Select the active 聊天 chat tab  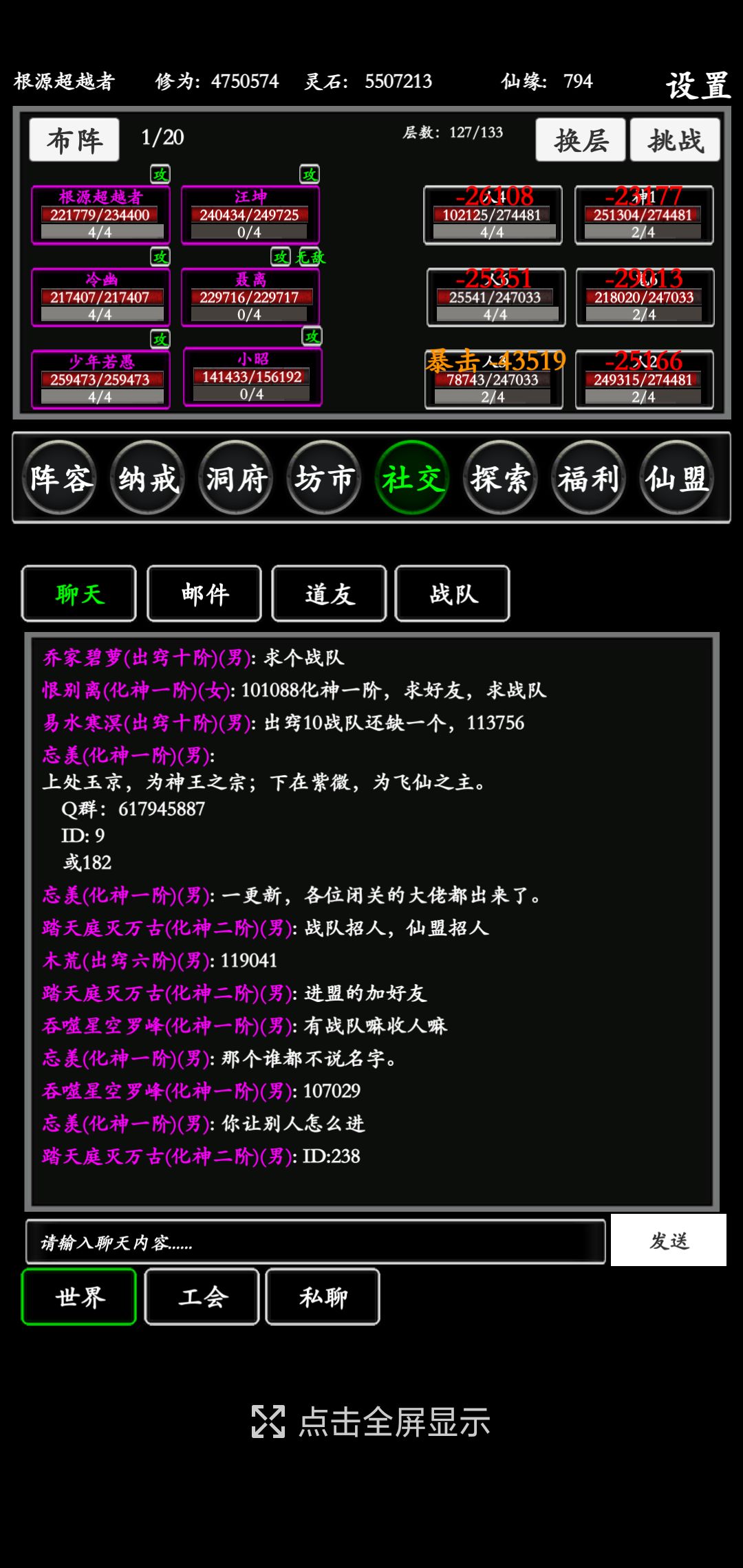pyautogui.click(x=78, y=594)
